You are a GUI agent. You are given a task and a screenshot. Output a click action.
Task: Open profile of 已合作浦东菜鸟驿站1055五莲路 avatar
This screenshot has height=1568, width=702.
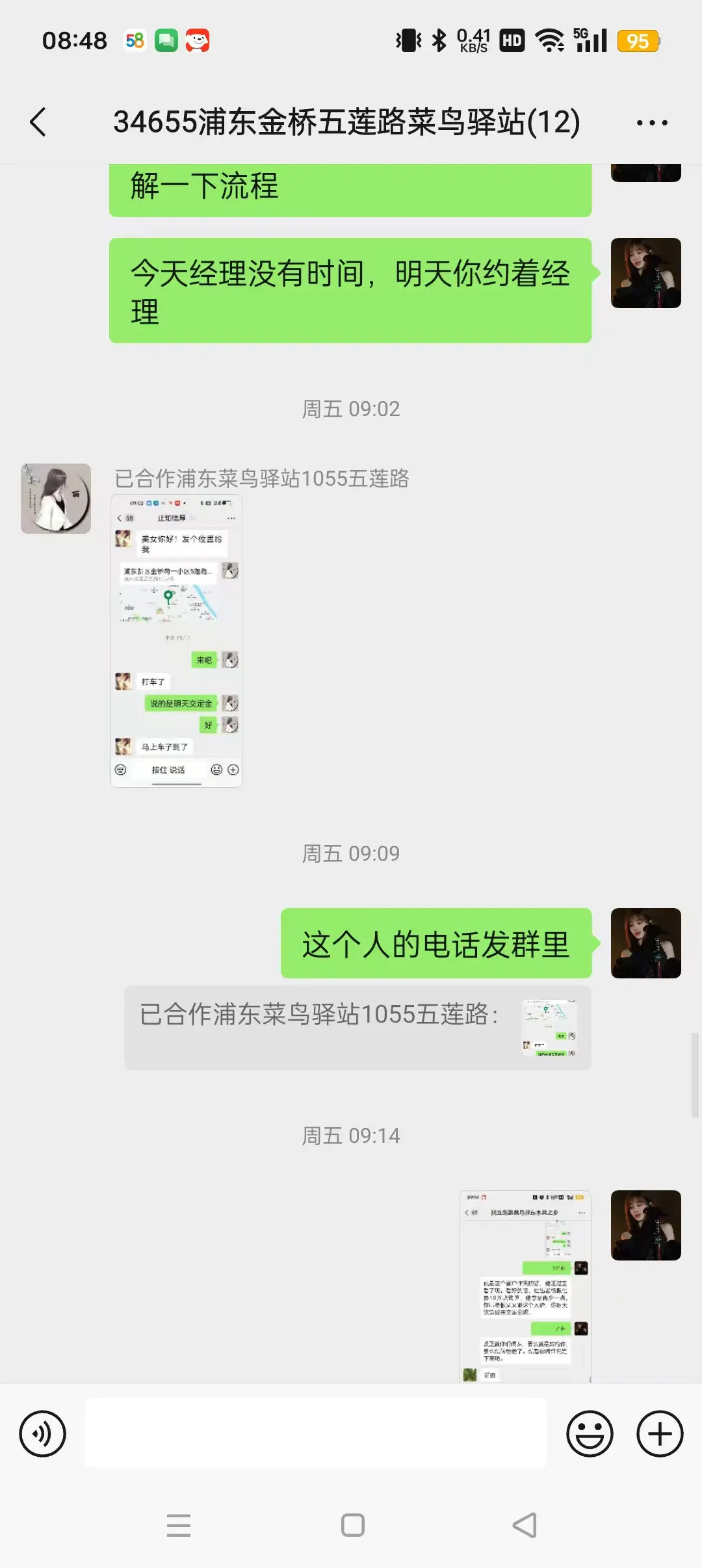pos(56,499)
